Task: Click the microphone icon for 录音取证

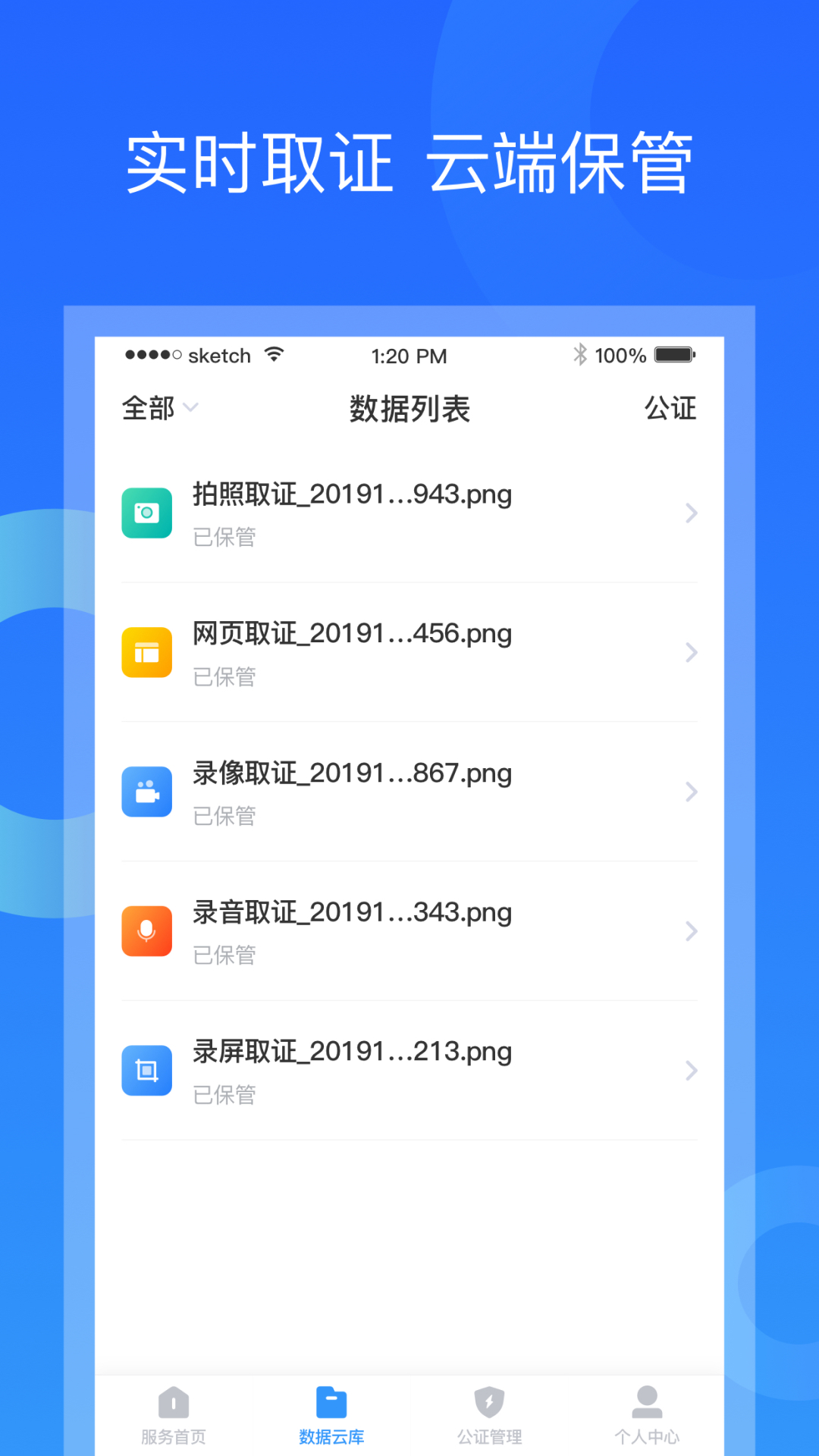Action: [x=147, y=931]
